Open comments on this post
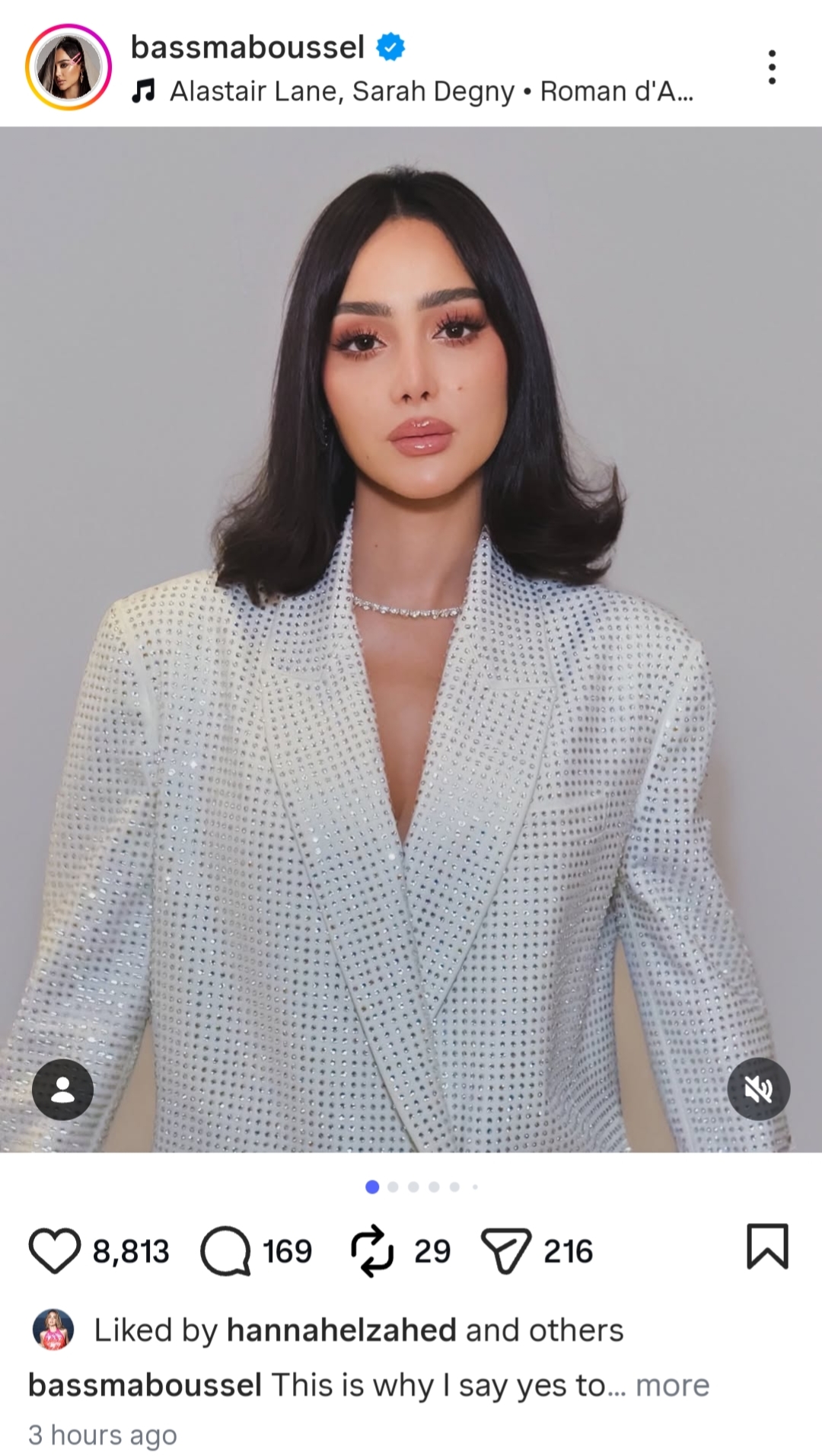The image size is (822, 1456). [x=226, y=1251]
